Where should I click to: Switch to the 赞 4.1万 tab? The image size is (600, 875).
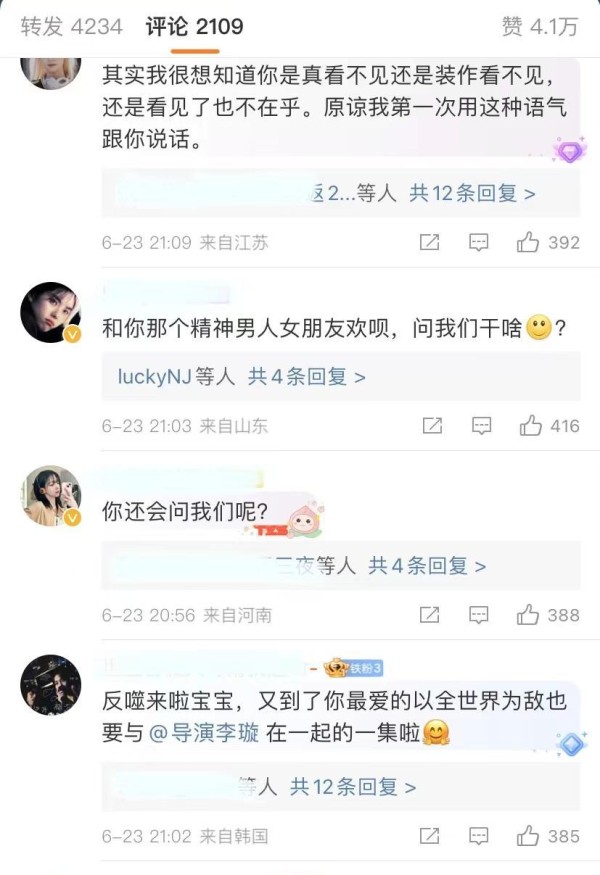click(x=539, y=27)
